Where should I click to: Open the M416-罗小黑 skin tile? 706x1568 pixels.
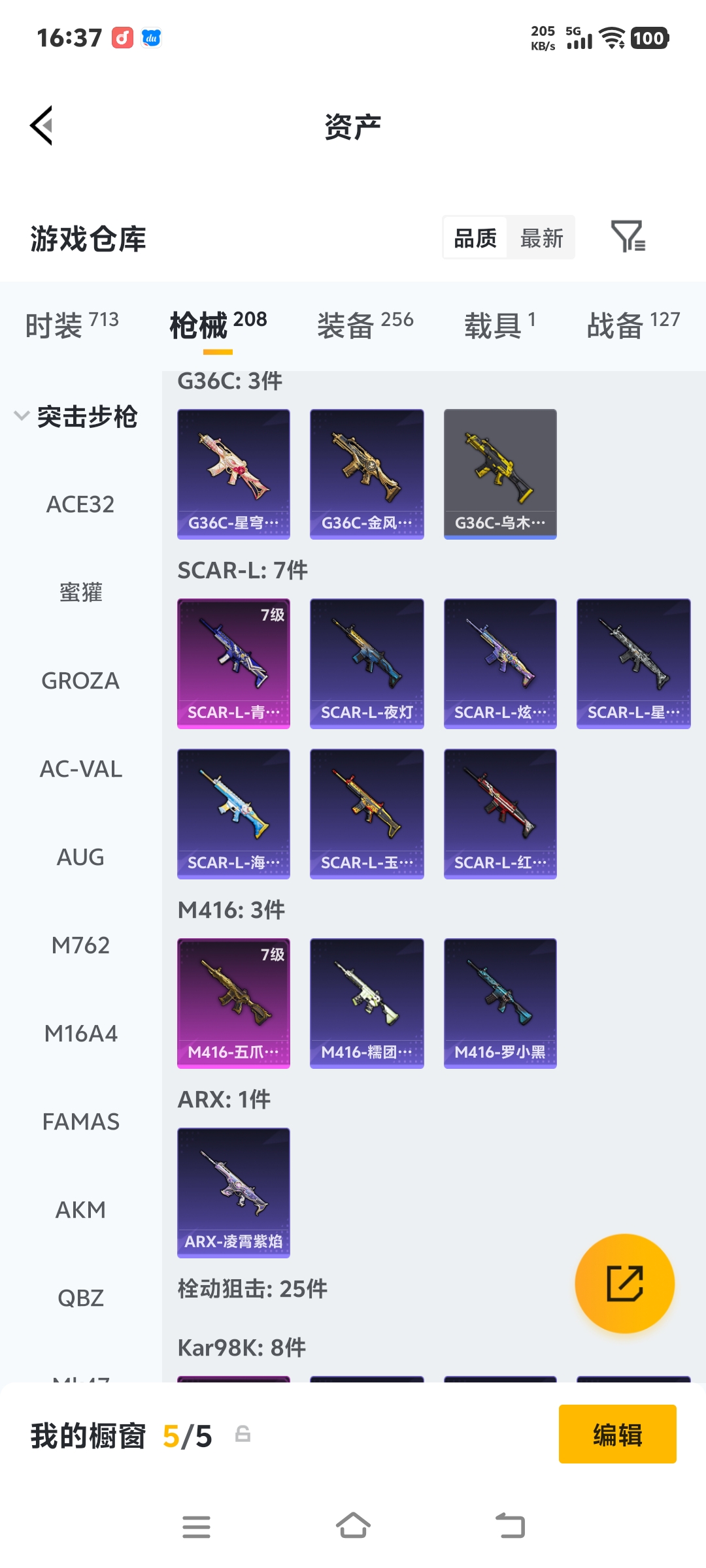[x=500, y=1003]
